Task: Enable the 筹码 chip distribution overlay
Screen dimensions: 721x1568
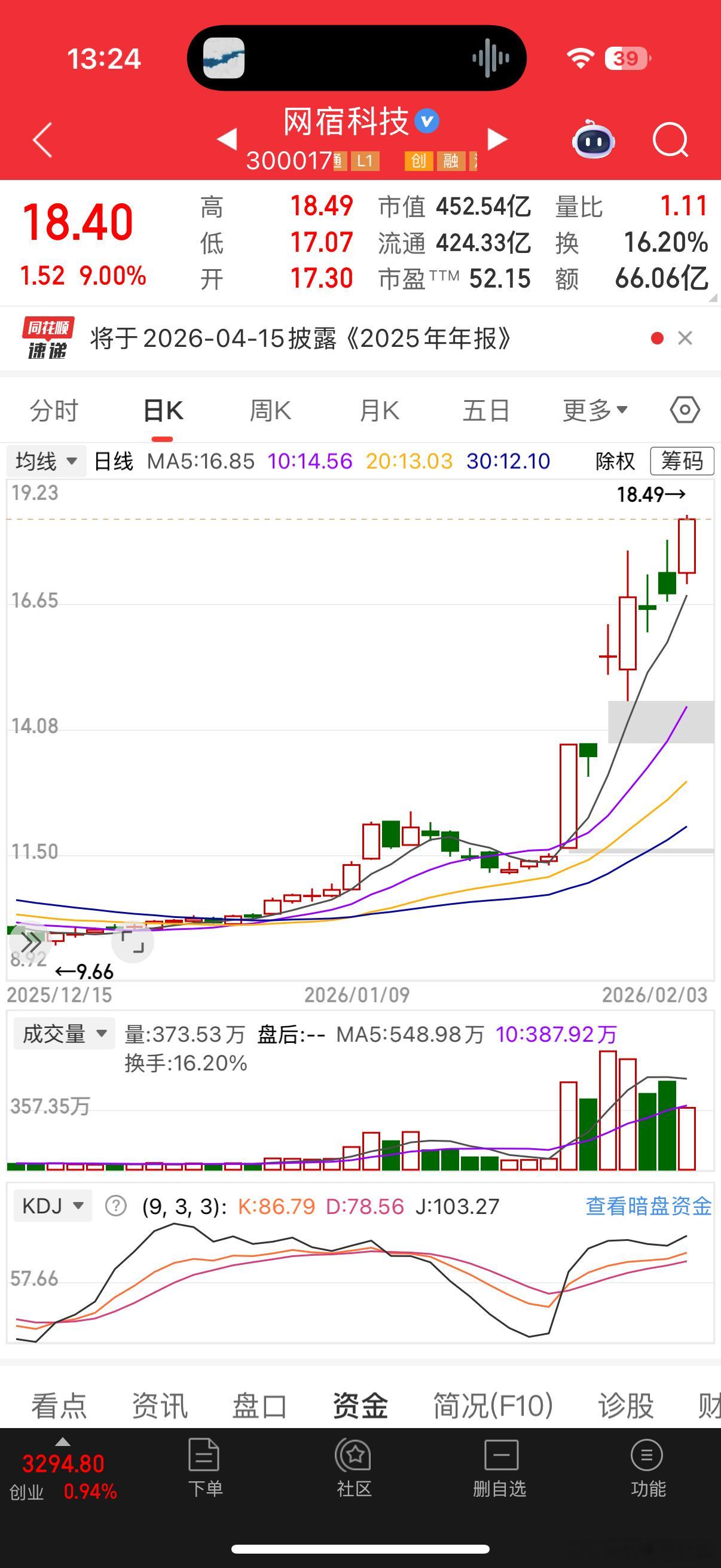Action: coord(683,461)
